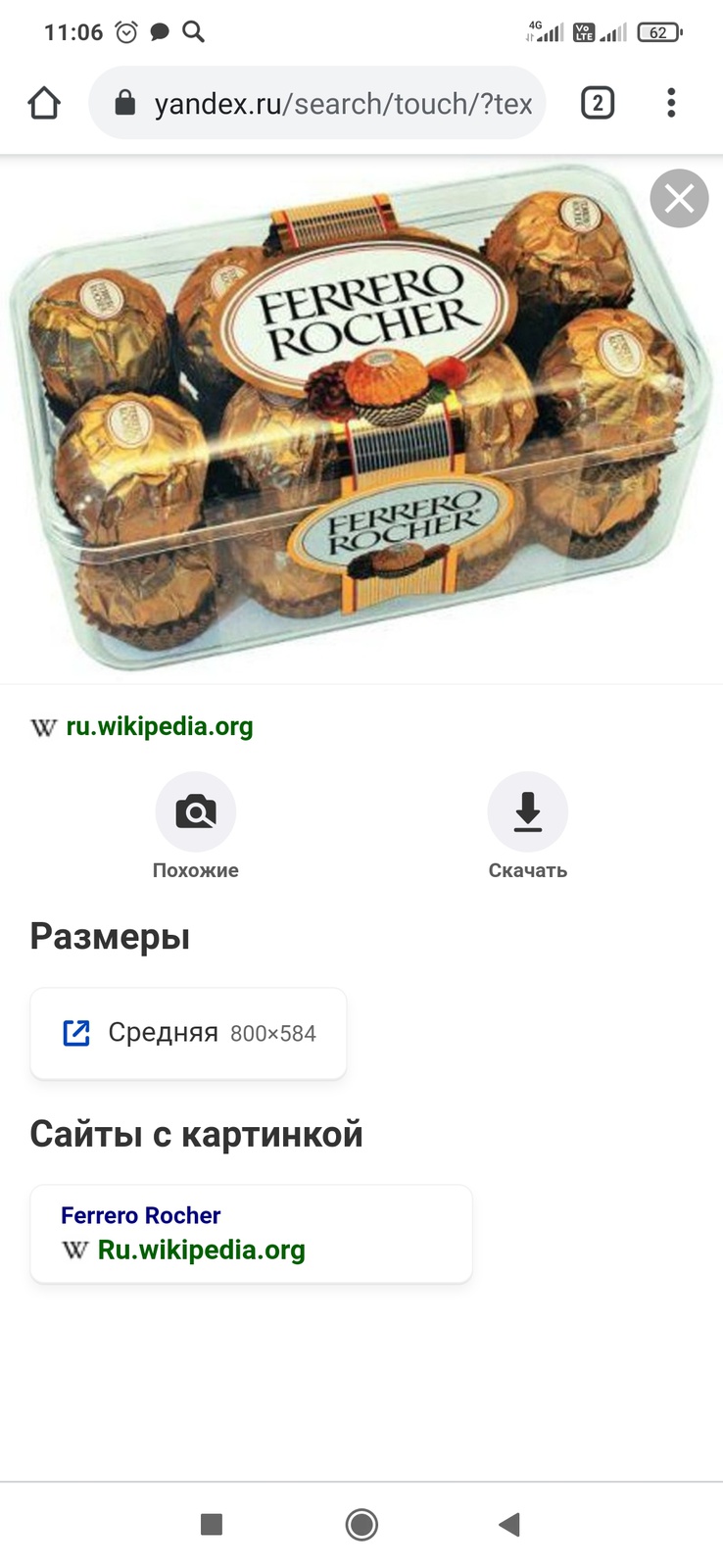The height and width of the screenshot is (1568, 723).
Task: Go back with the system back button
Action: (509, 1524)
